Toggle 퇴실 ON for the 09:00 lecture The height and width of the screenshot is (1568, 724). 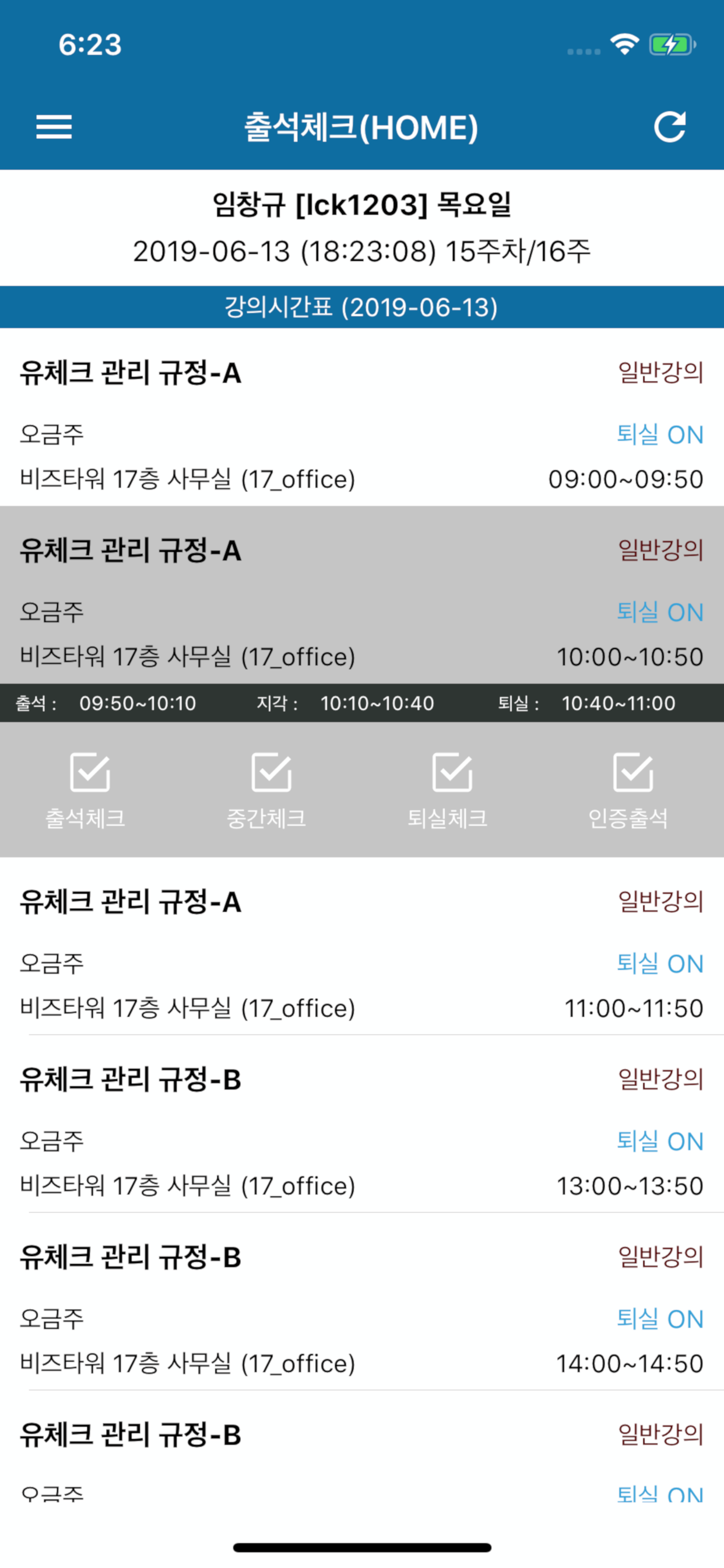tap(660, 435)
